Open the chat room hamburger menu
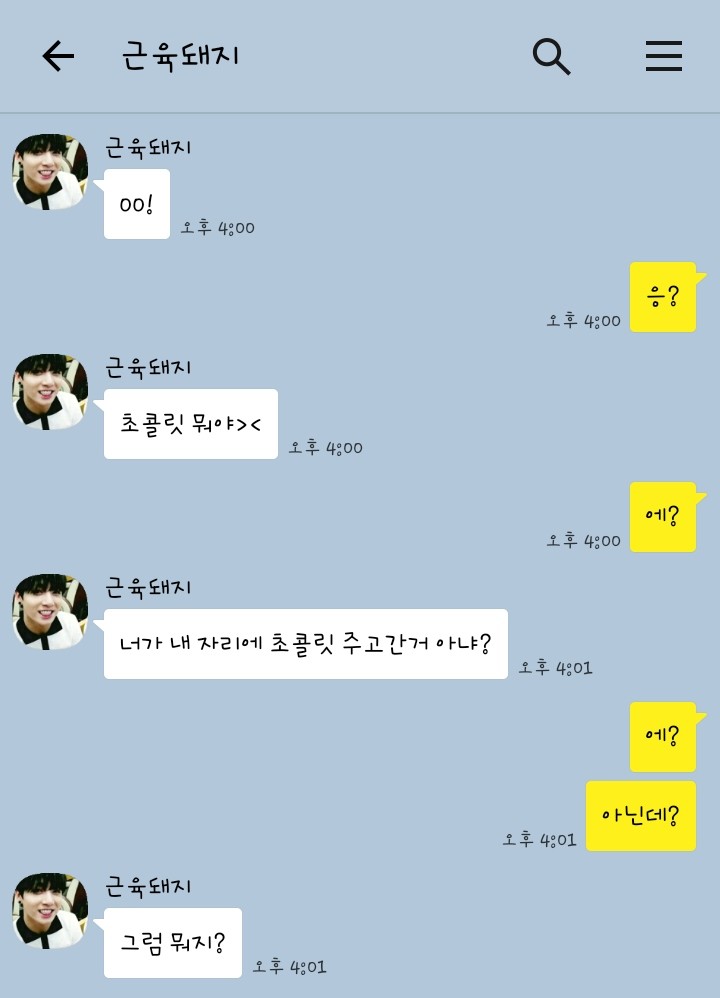The height and width of the screenshot is (998, 720). tap(663, 57)
